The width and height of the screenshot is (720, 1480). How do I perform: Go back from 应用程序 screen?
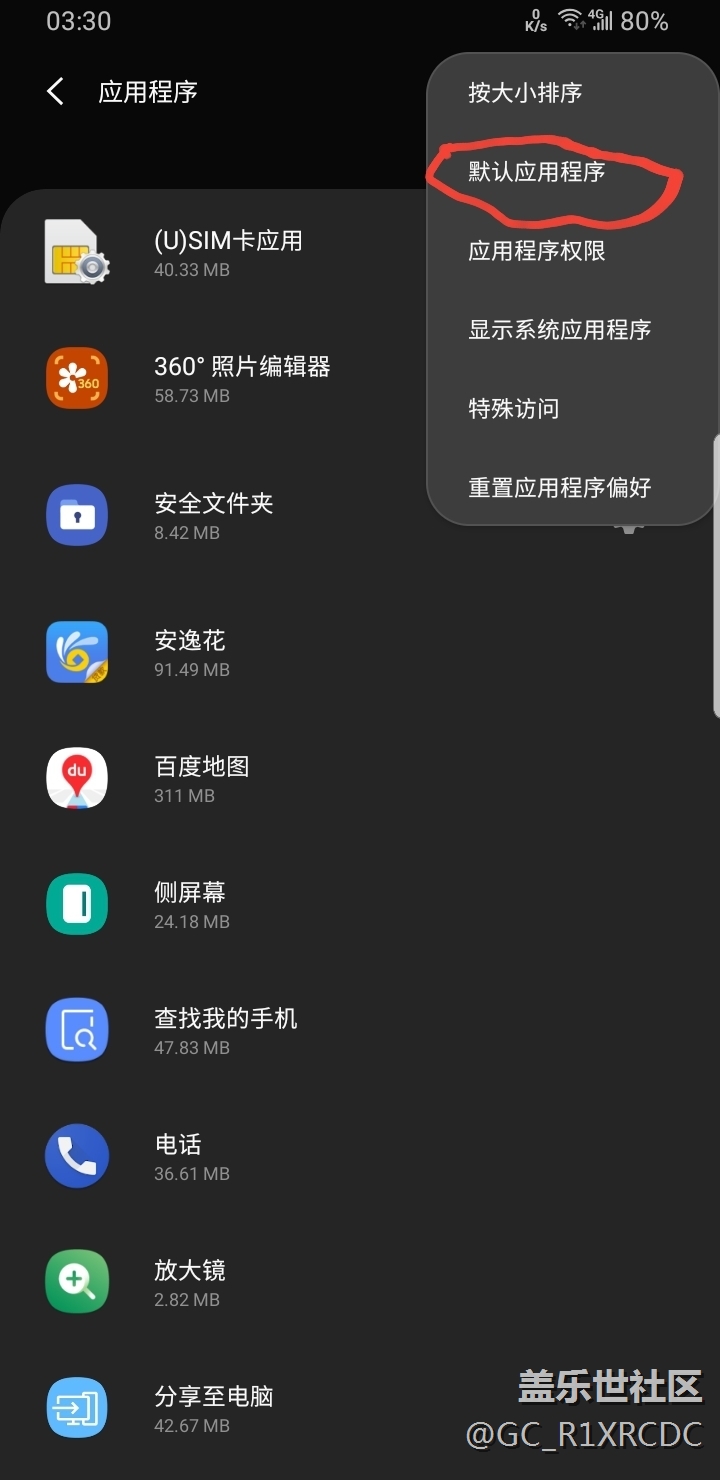click(56, 92)
